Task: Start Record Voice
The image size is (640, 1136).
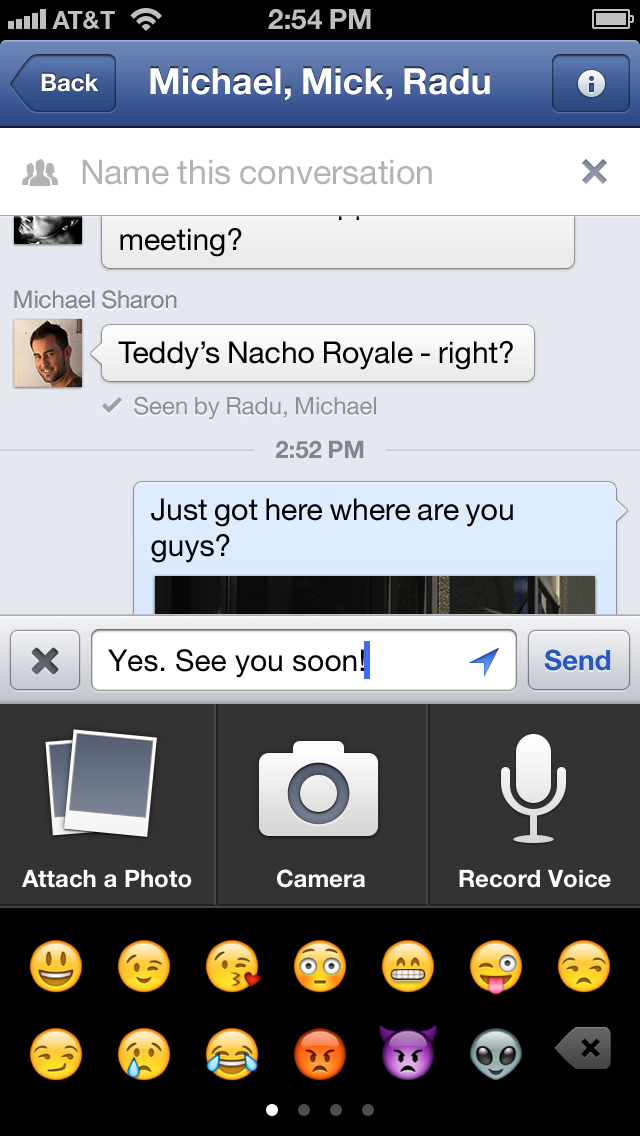Action: [x=534, y=805]
